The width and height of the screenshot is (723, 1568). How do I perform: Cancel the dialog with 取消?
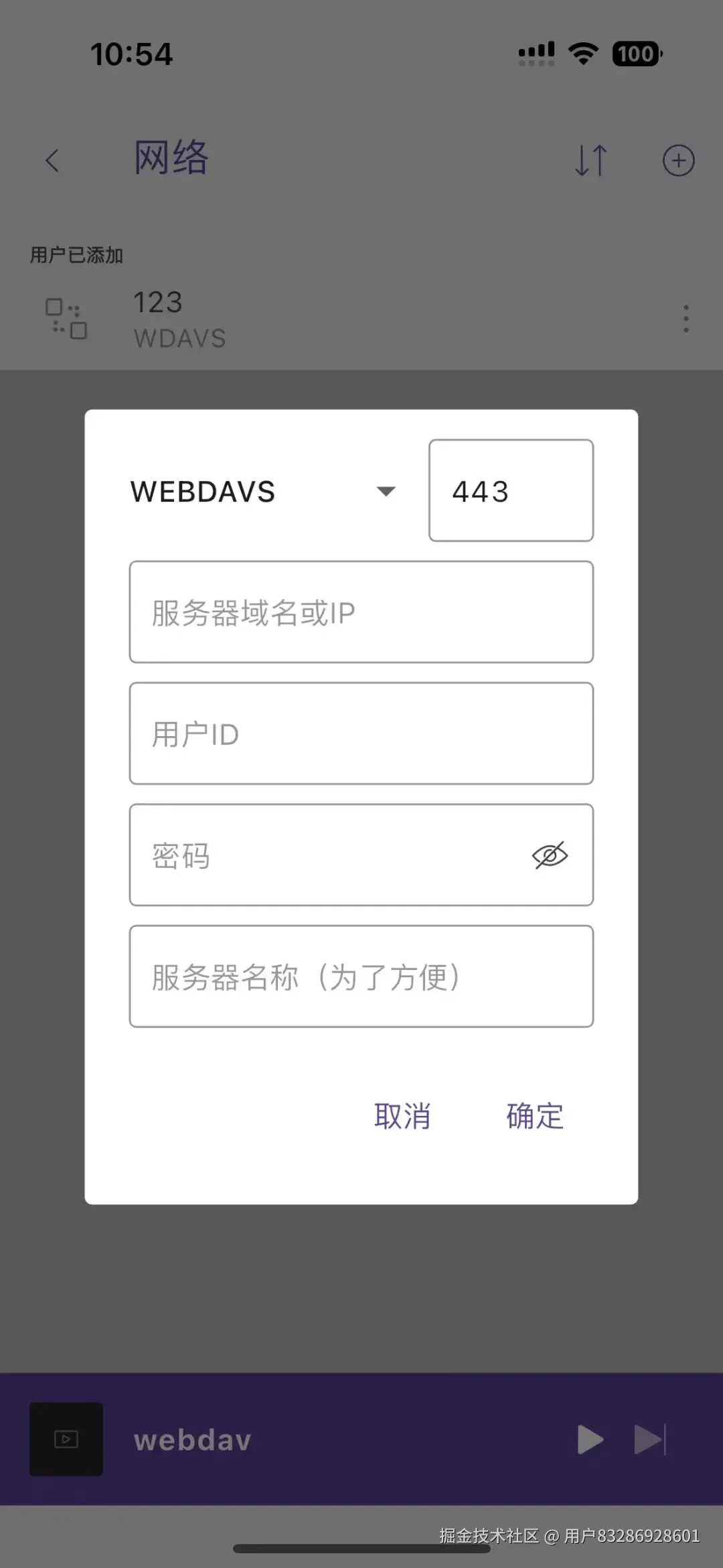click(x=402, y=1116)
